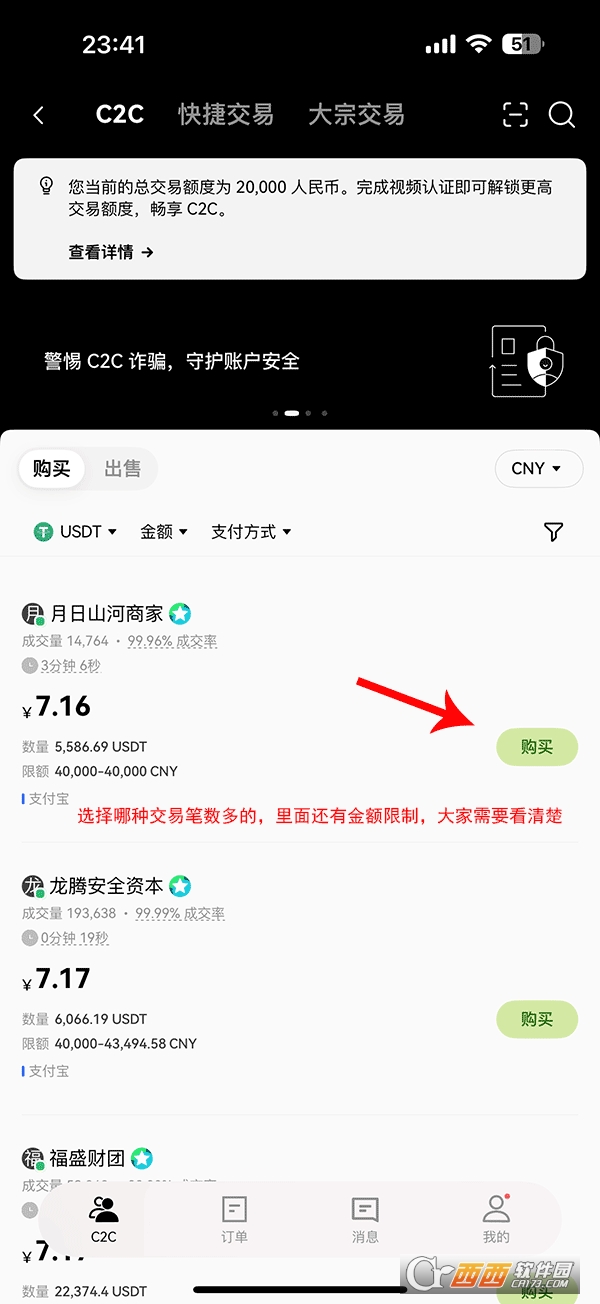Open merchant profile 月日山河商家
600x1304 pixels.
click(106, 613)
